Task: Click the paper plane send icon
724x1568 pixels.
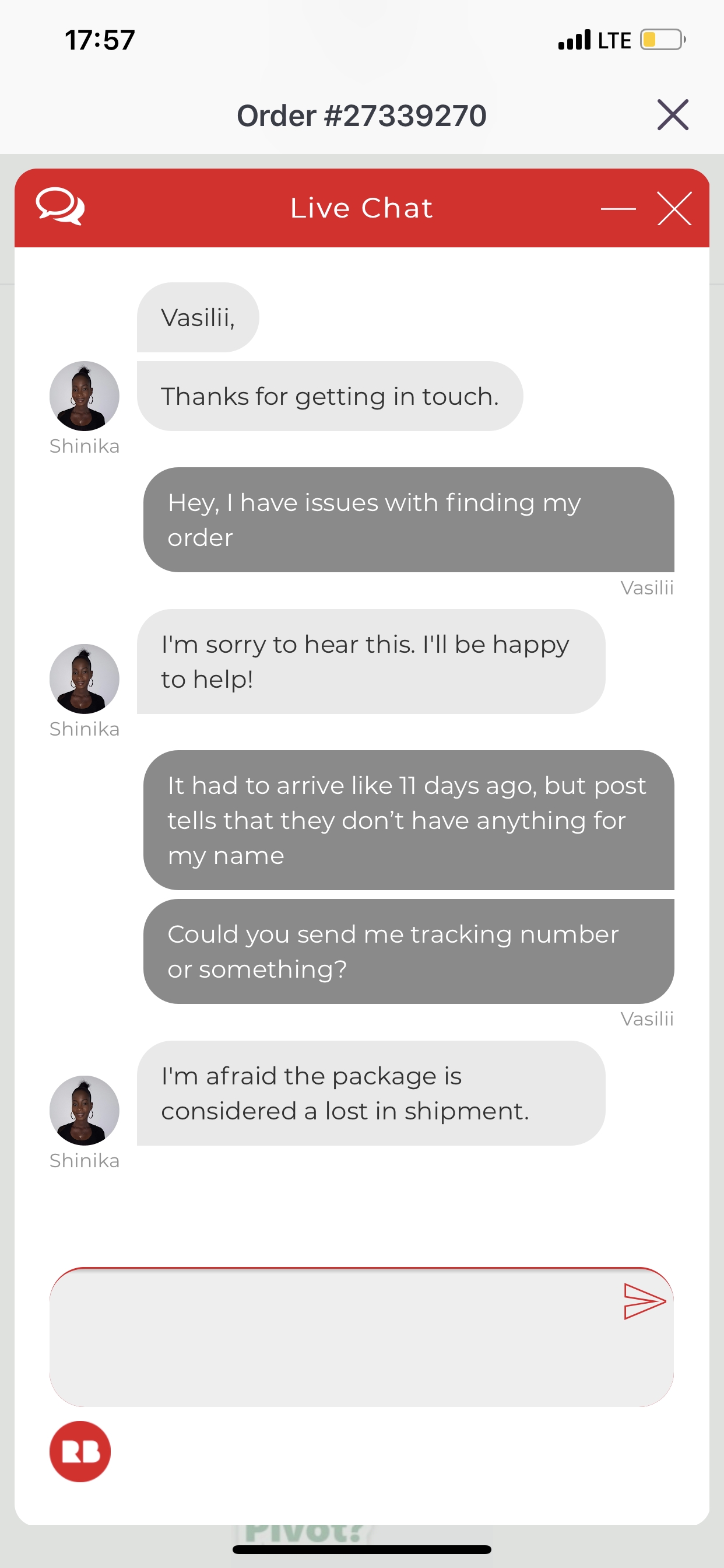Action: coord(644,1303)
